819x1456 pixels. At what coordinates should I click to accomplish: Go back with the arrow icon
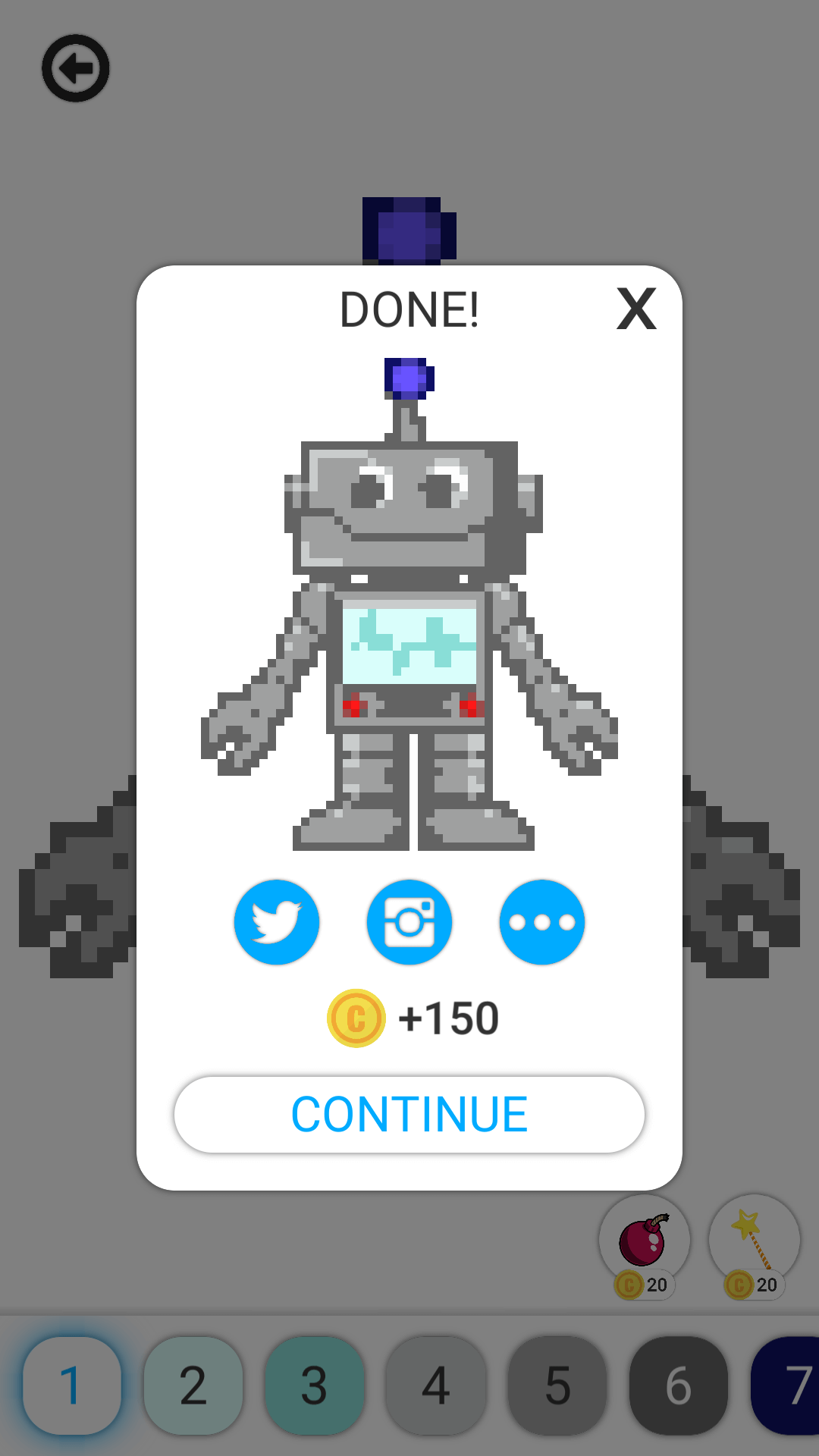(x=76, y=68)
